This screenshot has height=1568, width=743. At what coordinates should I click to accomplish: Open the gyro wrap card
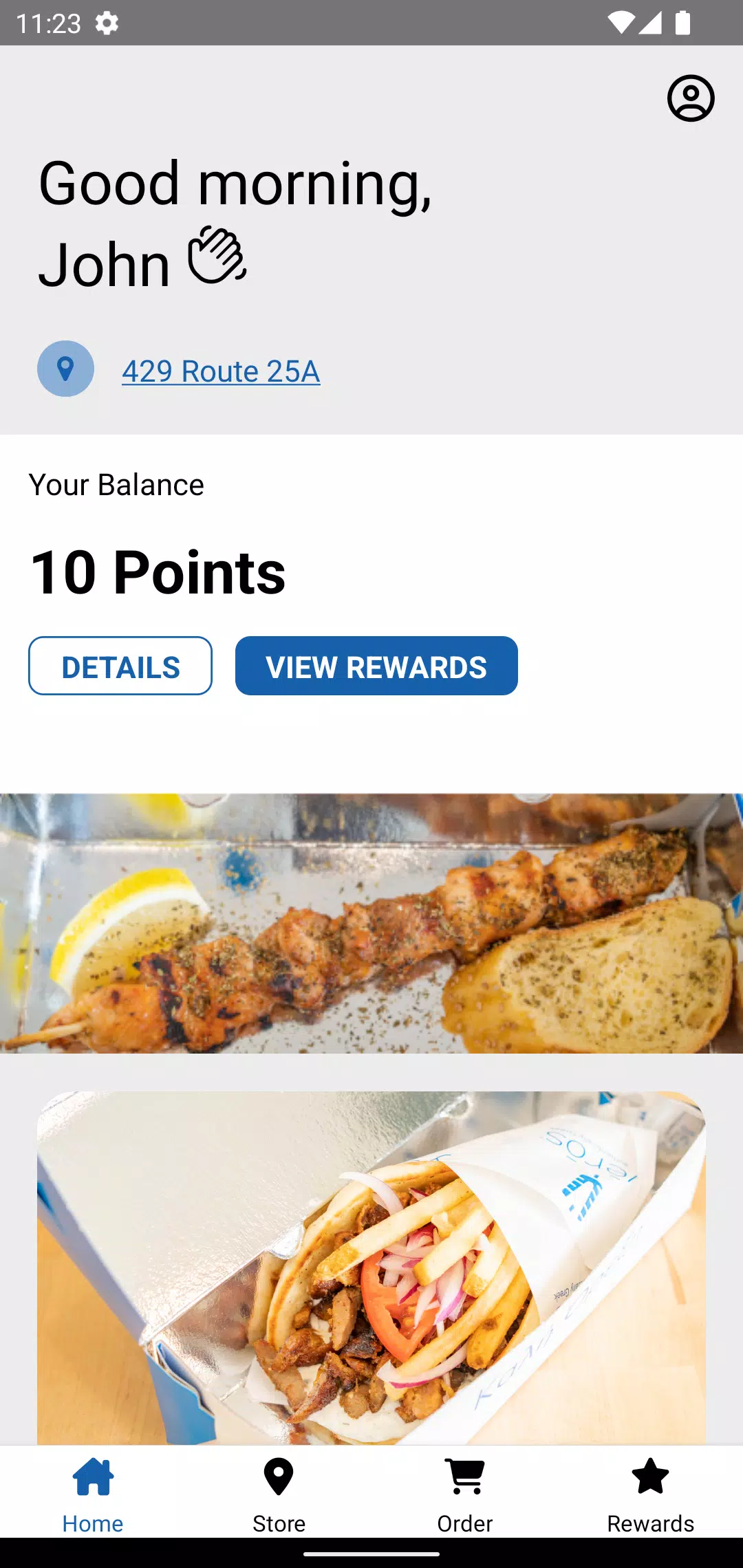(x=371, y=1267)
